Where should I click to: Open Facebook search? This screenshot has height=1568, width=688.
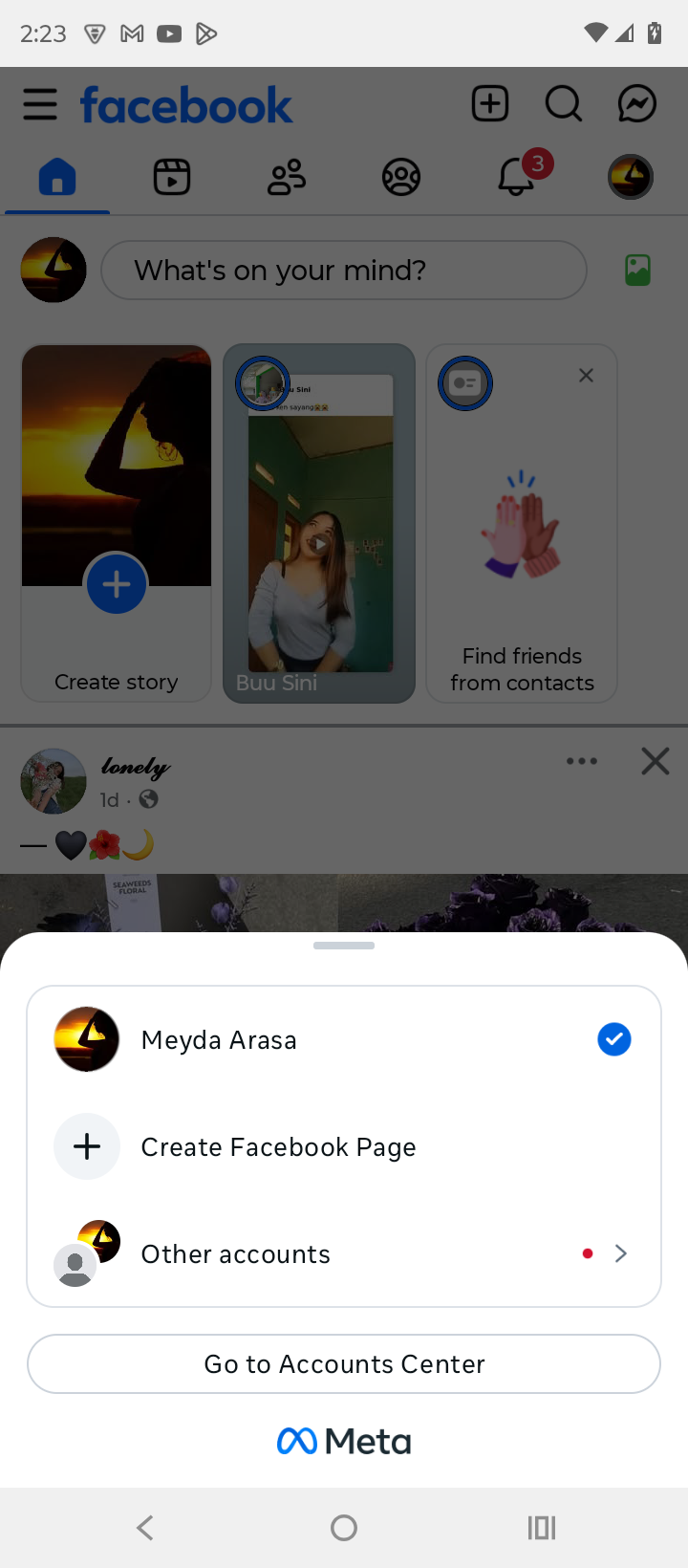click(x=564, y=103)
